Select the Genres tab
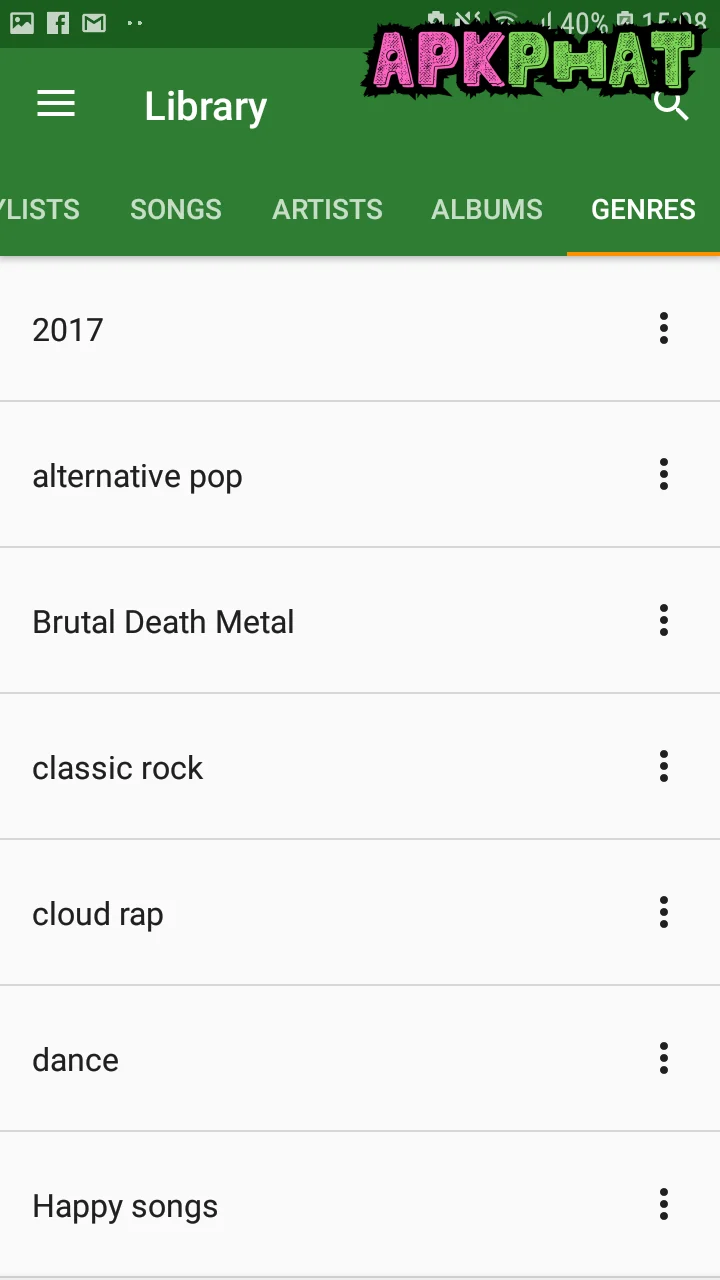 (643, 209)
